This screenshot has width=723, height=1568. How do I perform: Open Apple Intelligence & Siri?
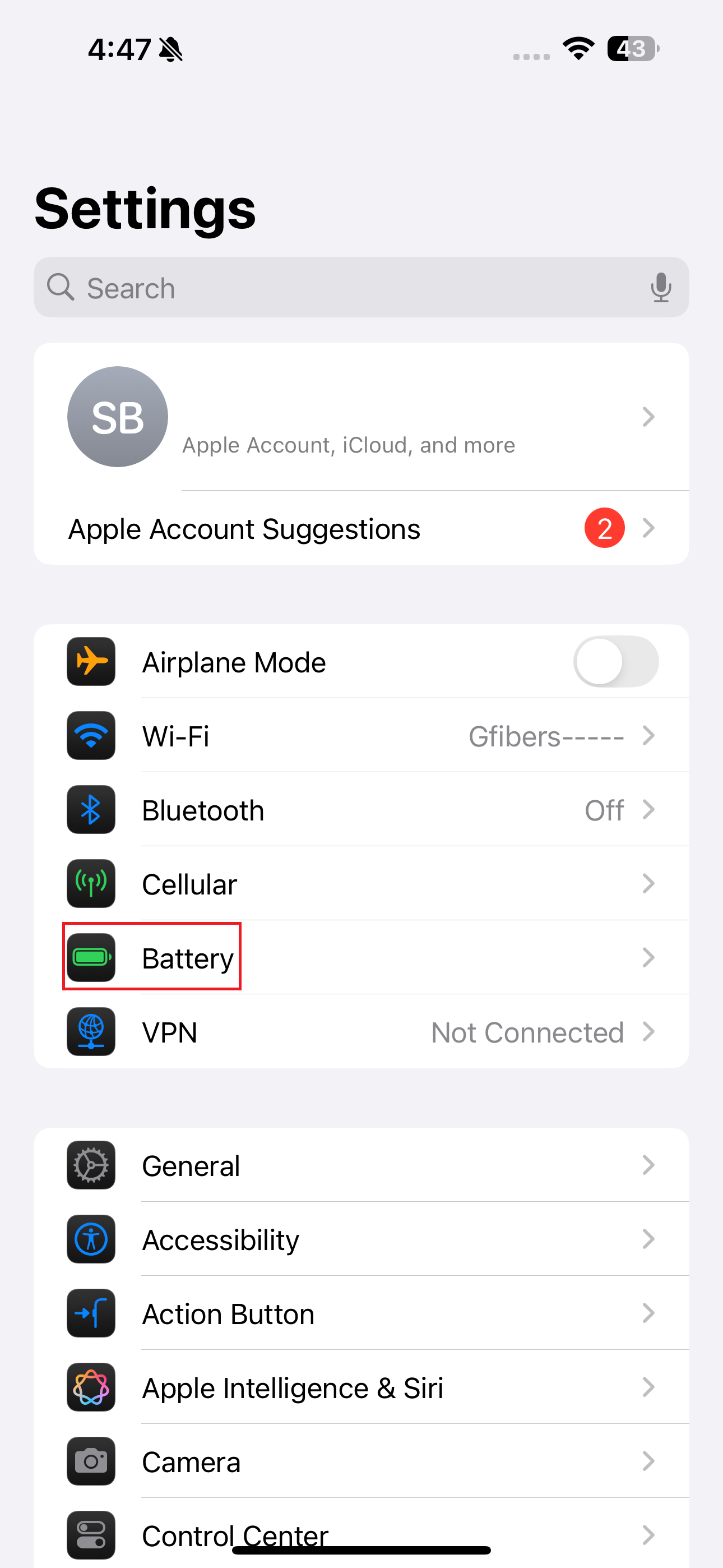pos(360,1389)
